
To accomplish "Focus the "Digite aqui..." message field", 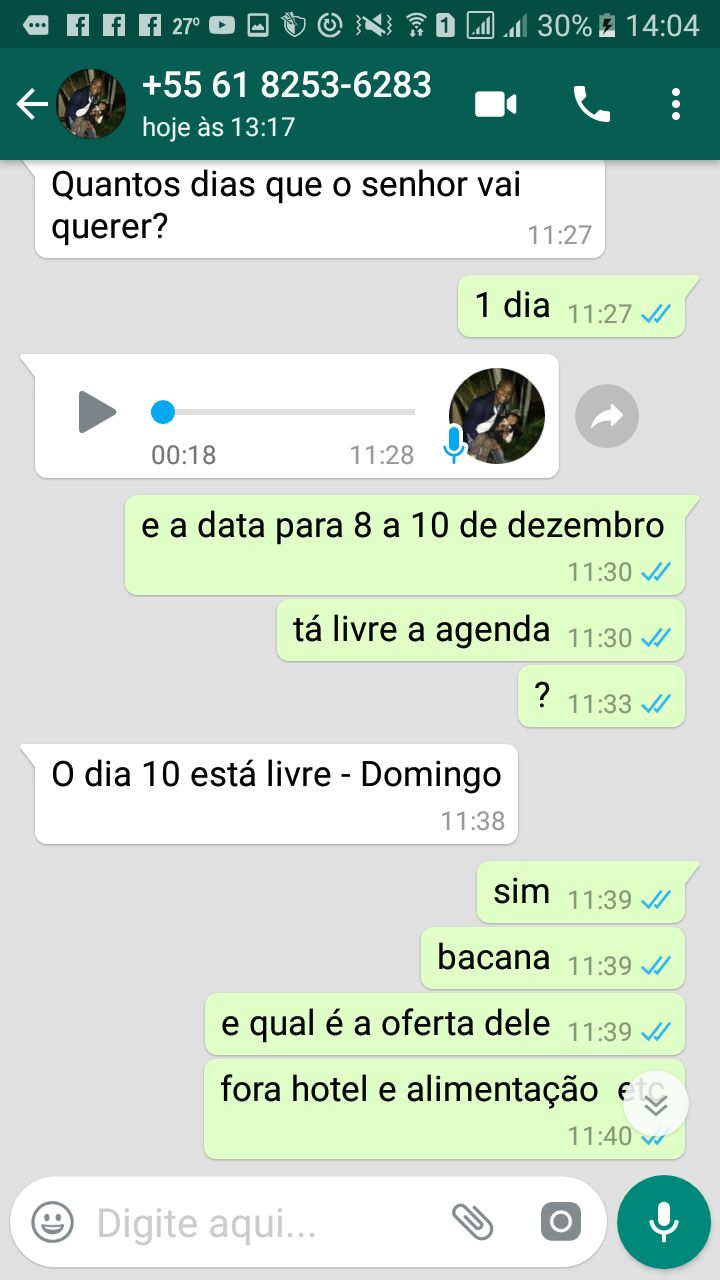I will point(260,1222).
